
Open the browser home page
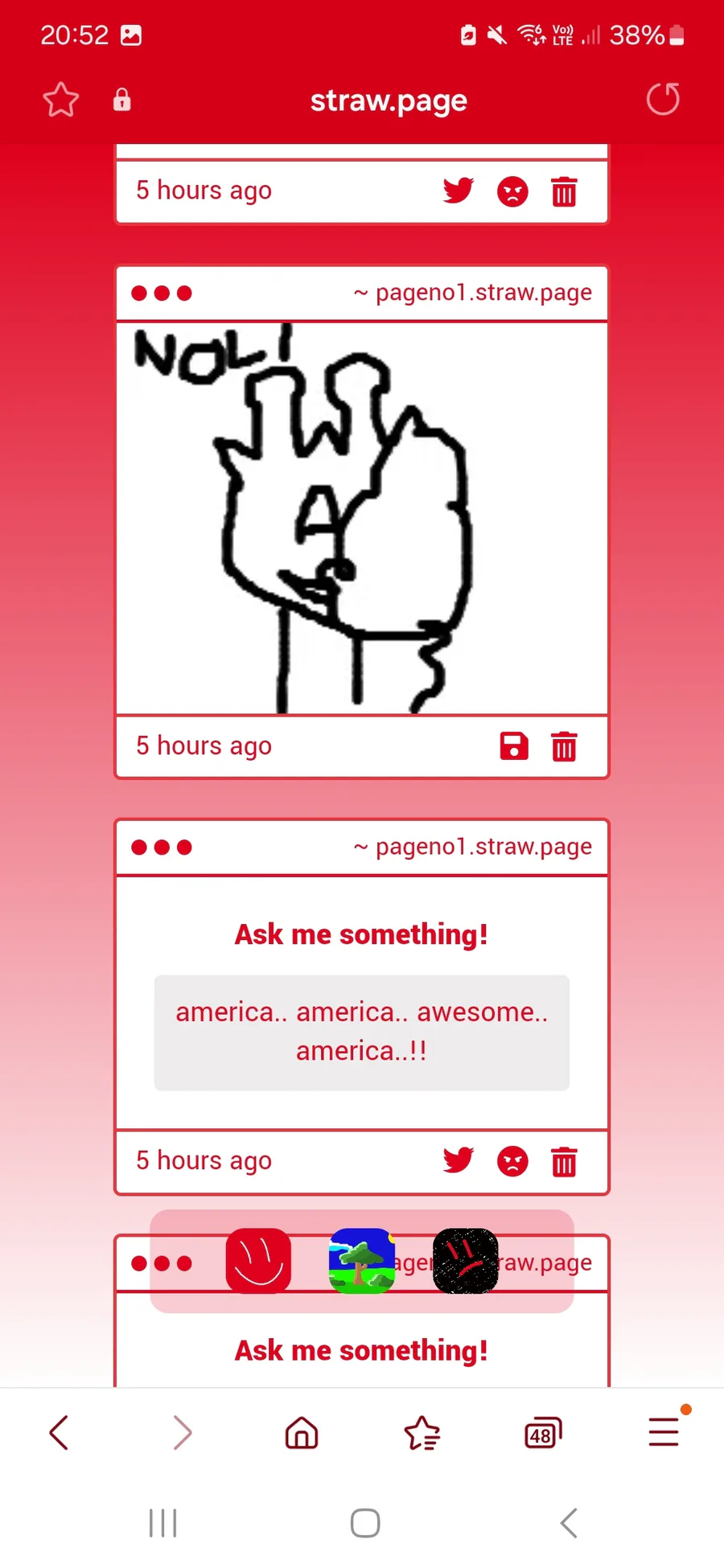(302, 1433)
